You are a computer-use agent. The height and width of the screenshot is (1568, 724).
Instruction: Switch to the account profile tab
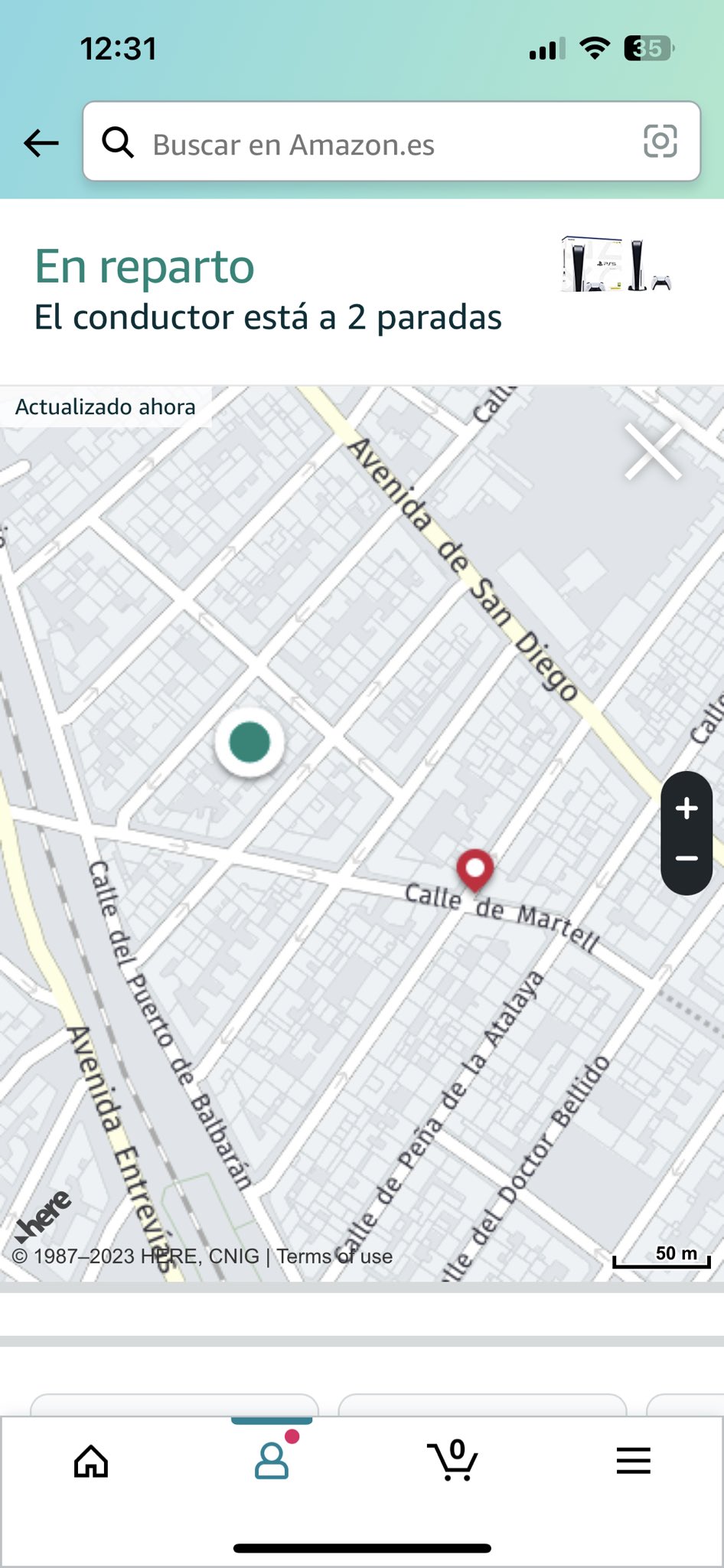pyautogui.click(x=272, y=1461)
